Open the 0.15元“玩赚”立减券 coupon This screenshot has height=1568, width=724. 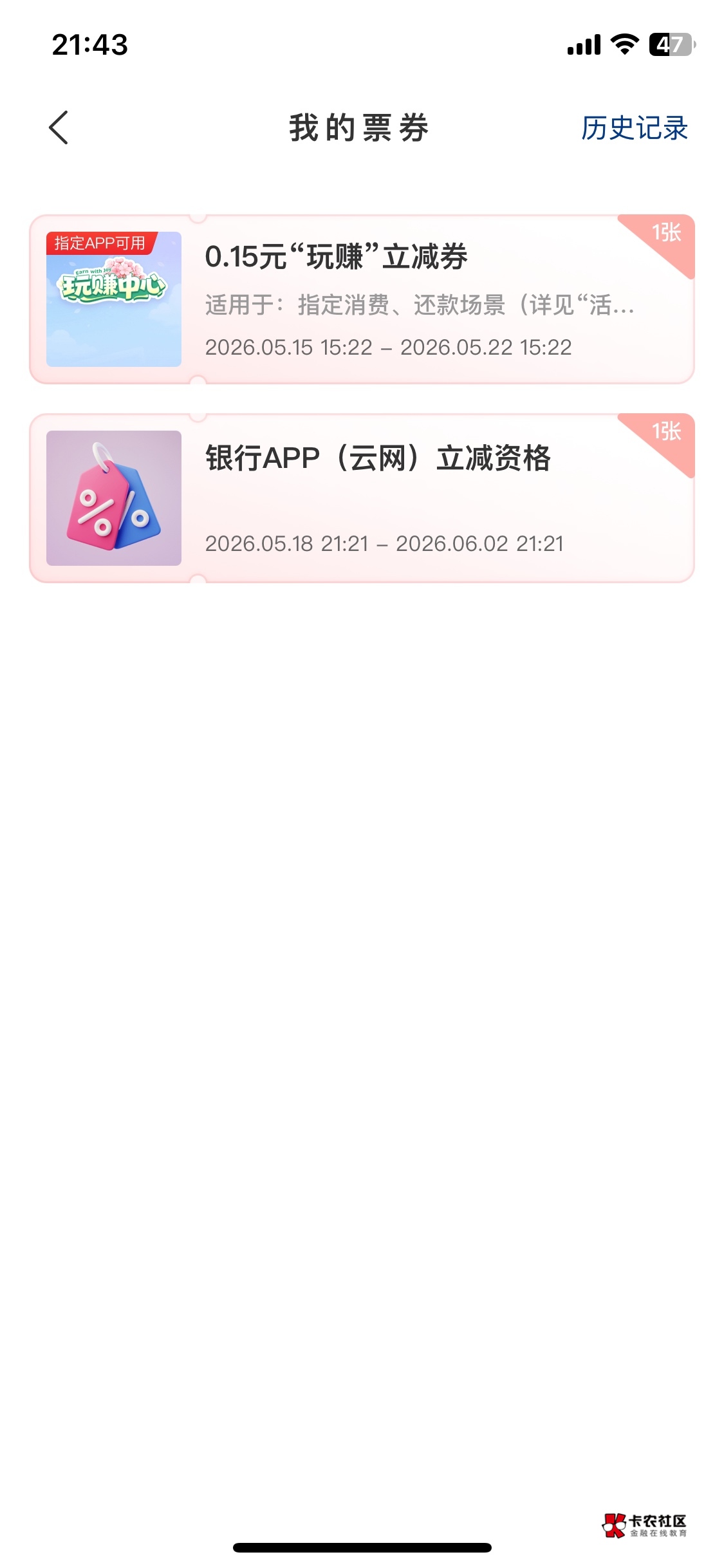click(362, 299)
